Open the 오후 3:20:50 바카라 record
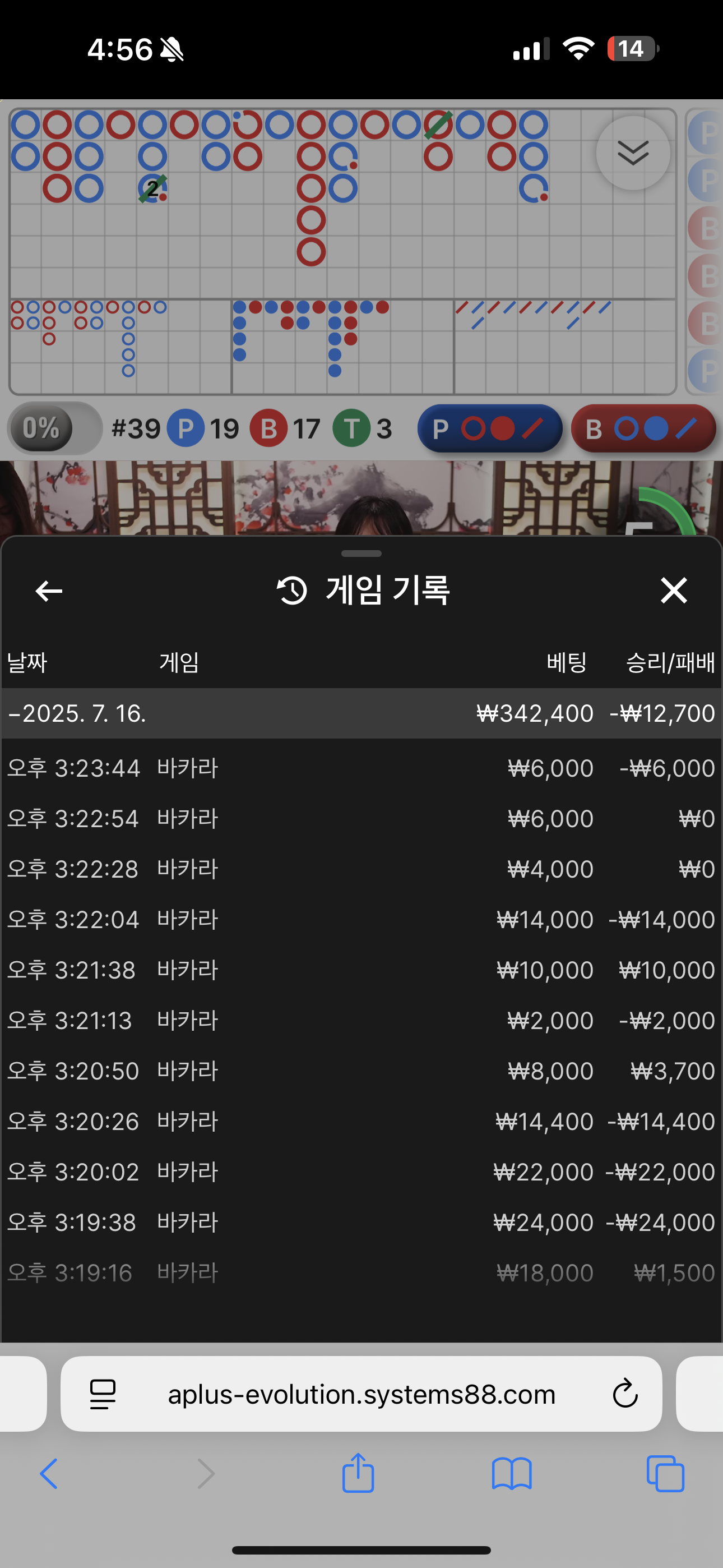723x1568 pixels. pyautogui.click(x=361, y=1071)
